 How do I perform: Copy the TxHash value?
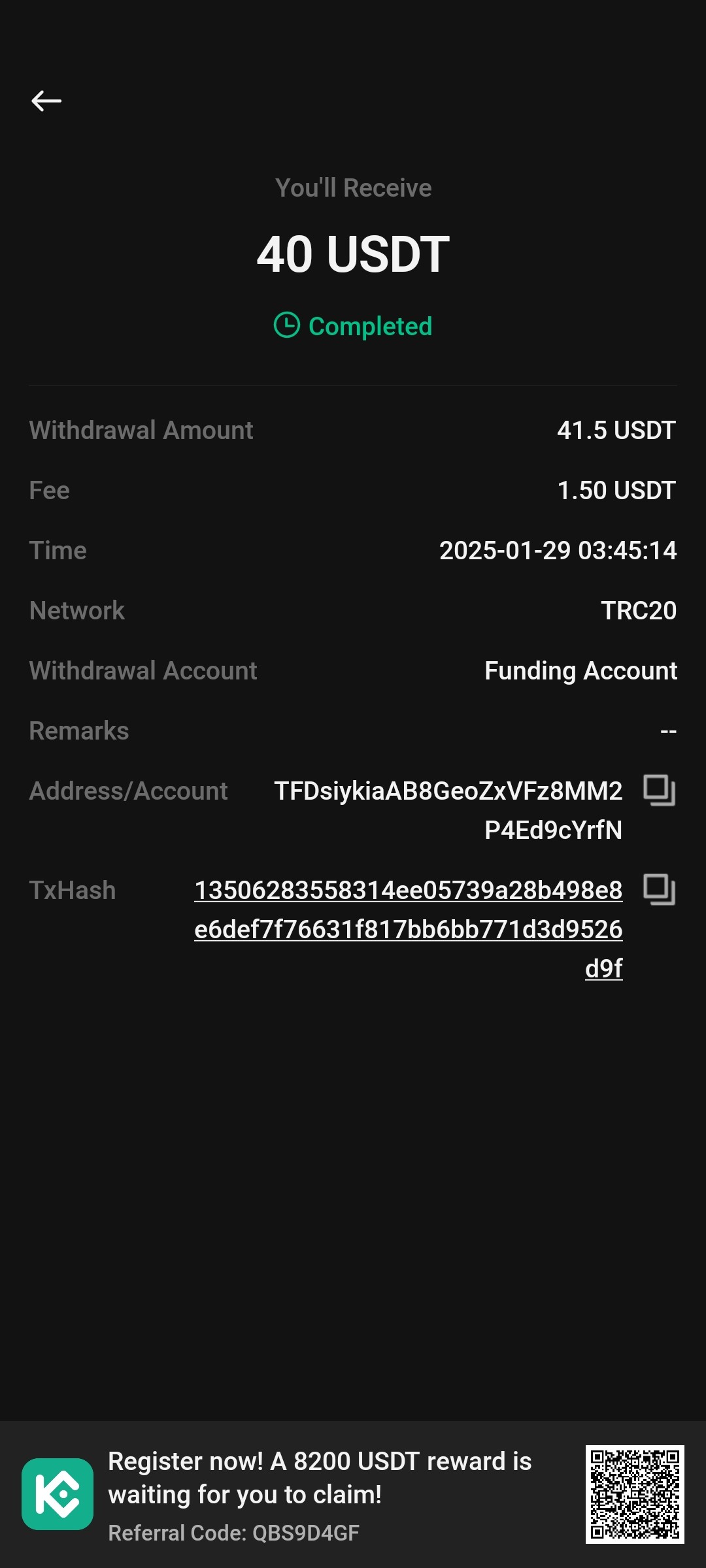659,890
